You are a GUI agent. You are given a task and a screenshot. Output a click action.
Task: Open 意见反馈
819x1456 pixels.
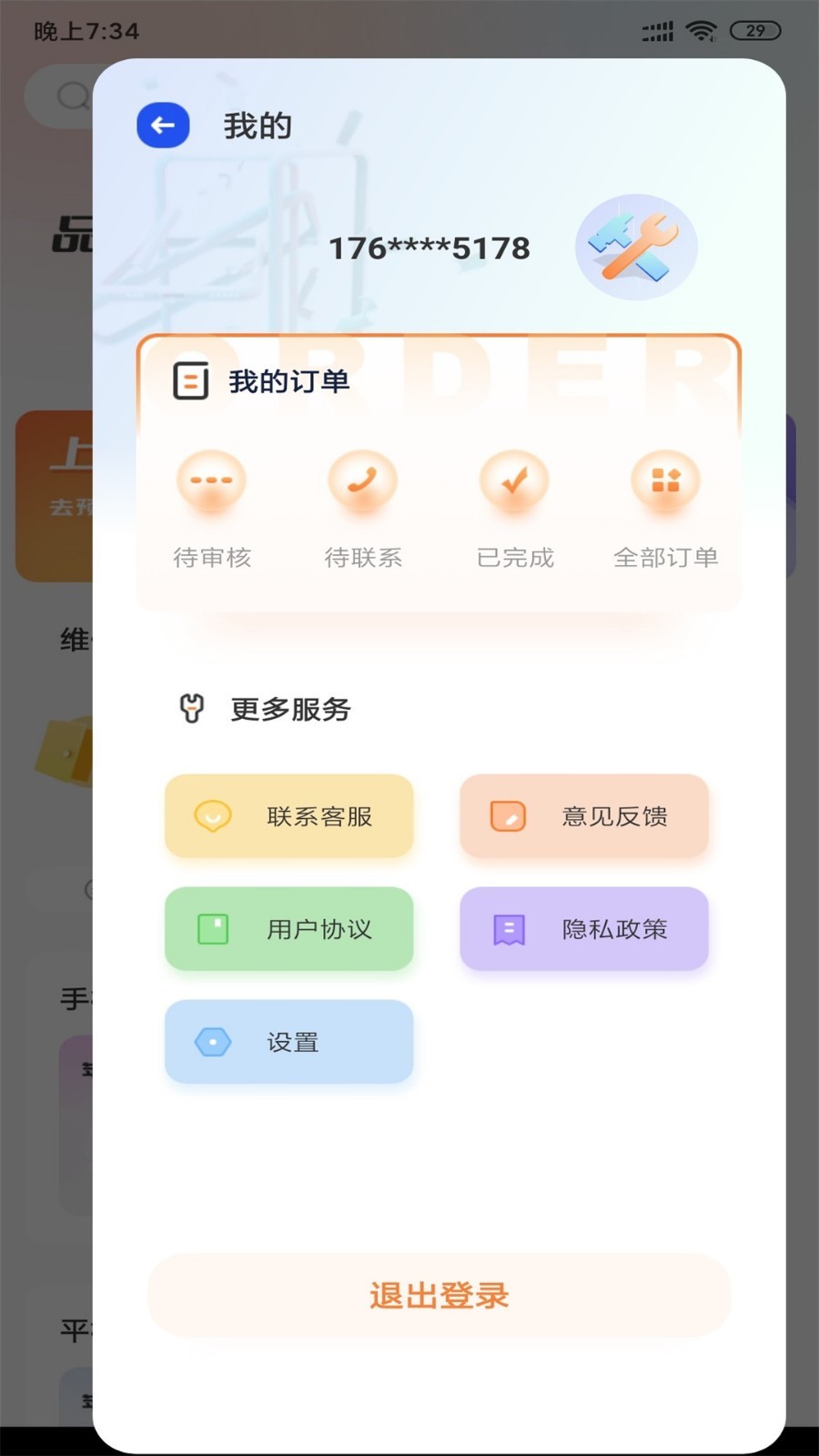[x=584, y=816]
